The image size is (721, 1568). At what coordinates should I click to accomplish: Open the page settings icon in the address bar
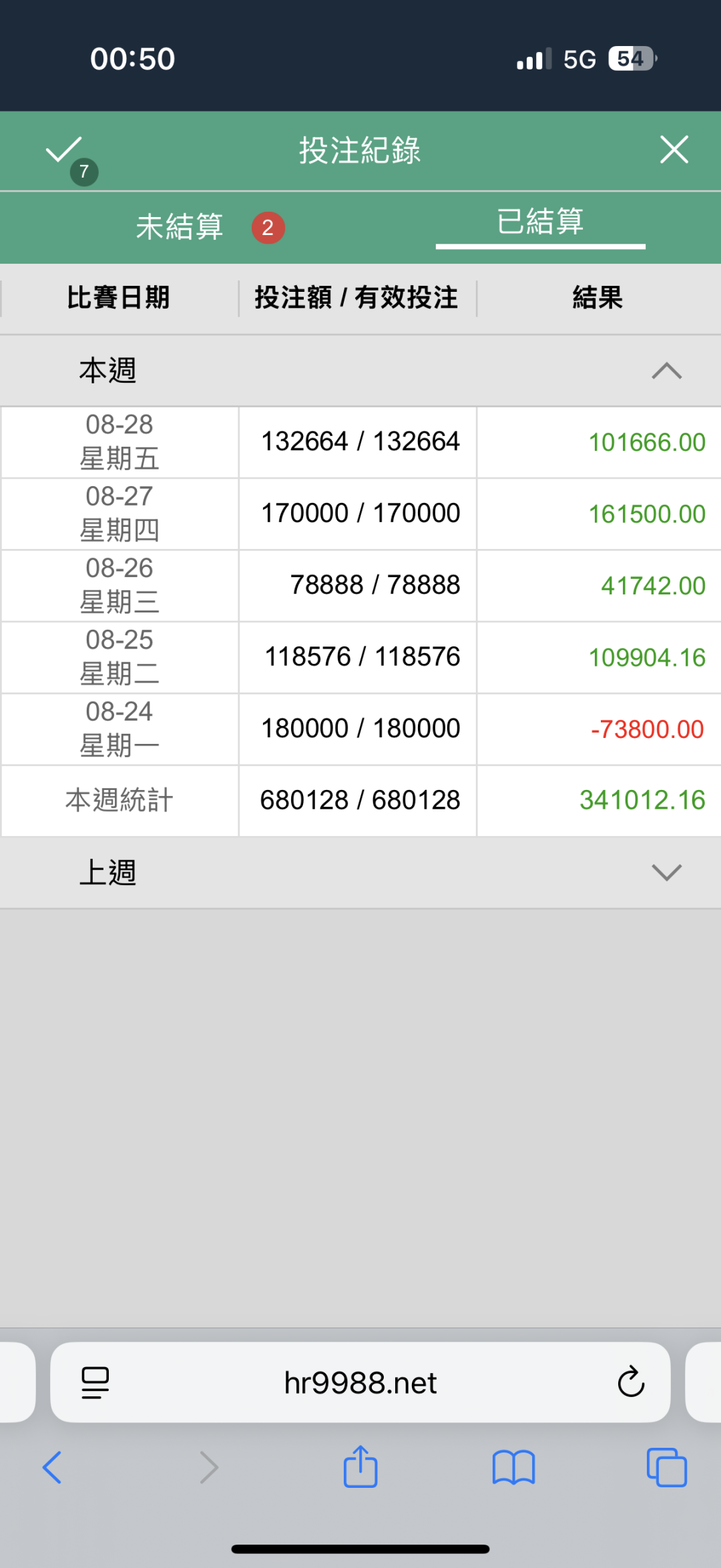(x=95, y=1382)
